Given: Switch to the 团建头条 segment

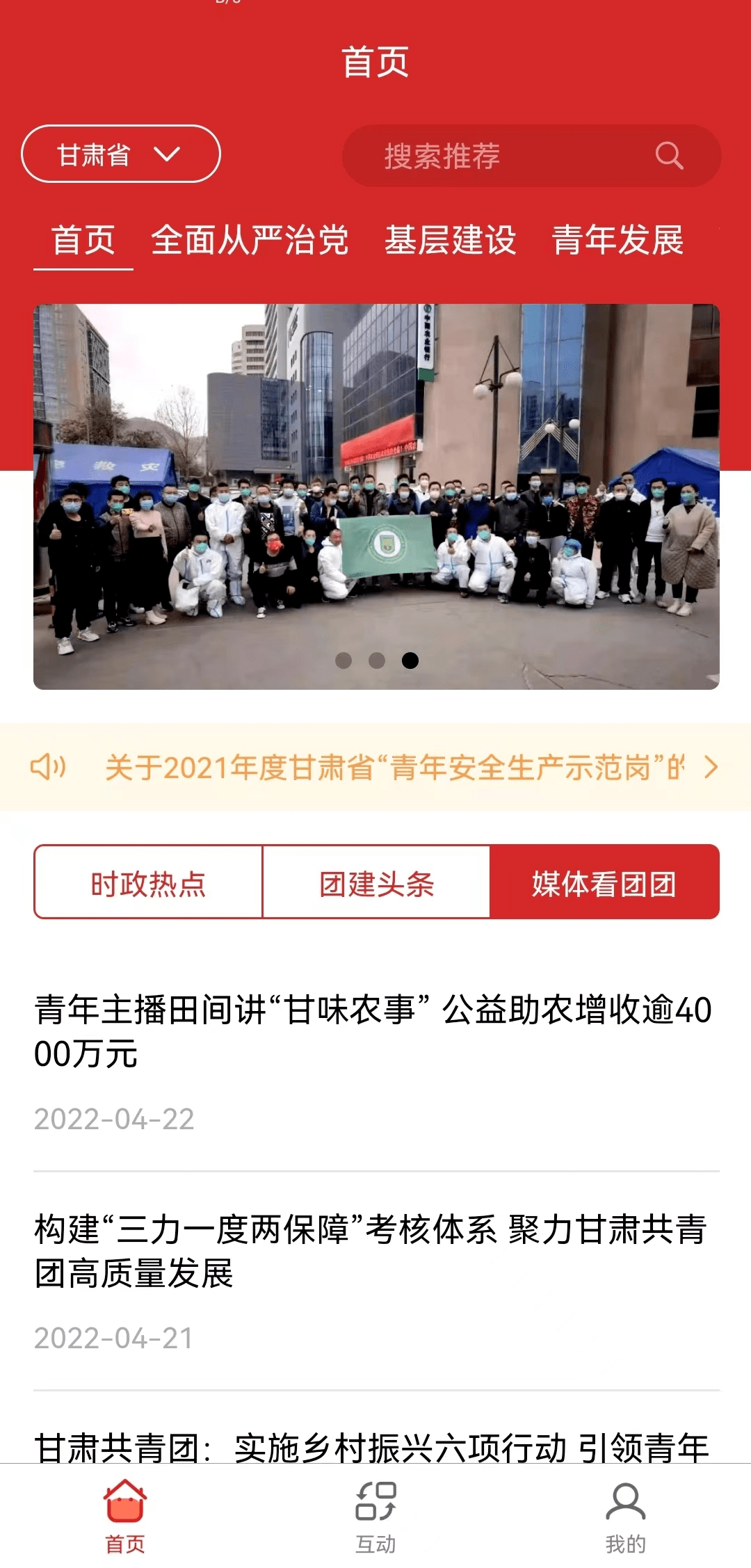Looking at the screenshot, I should (x=376, y=883).
